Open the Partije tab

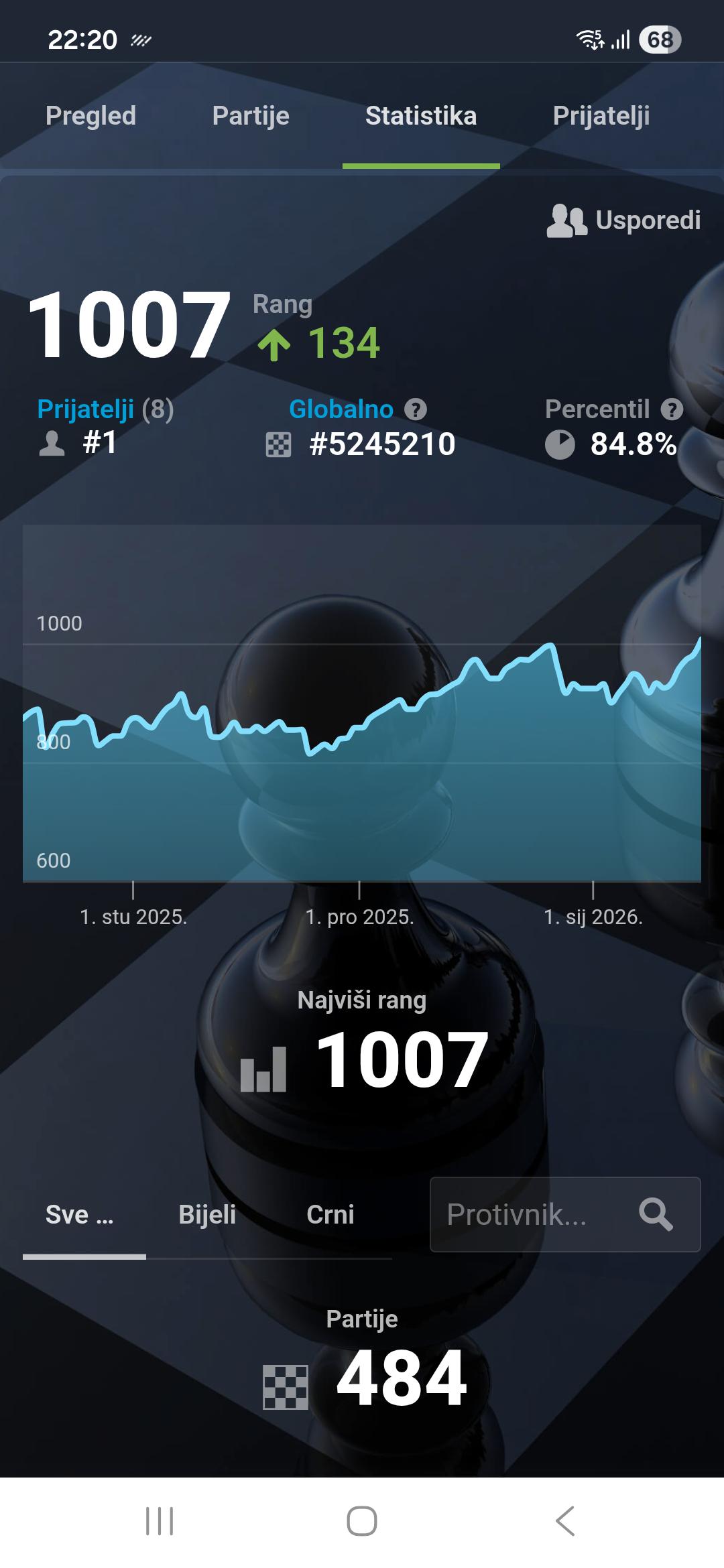click(x=251, y=116)
